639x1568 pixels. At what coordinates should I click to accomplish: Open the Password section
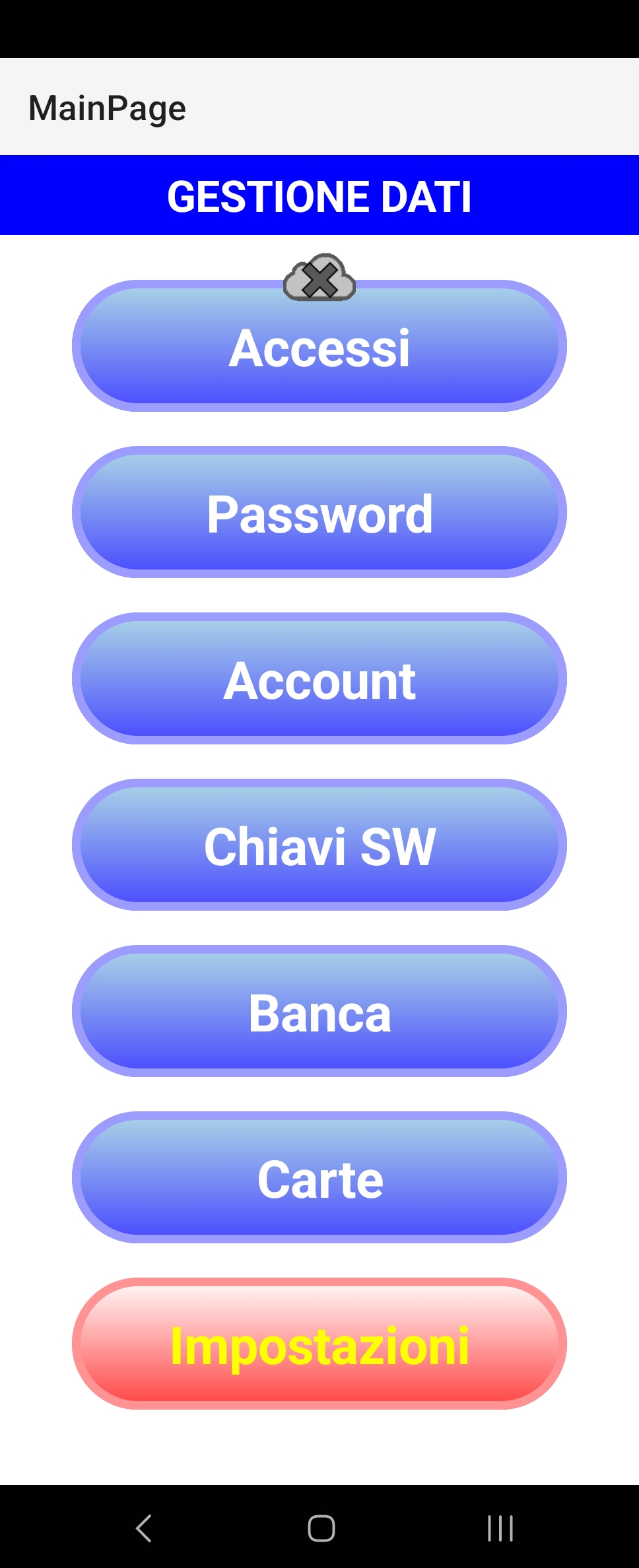pyautogui.click(x=319, y=513)
